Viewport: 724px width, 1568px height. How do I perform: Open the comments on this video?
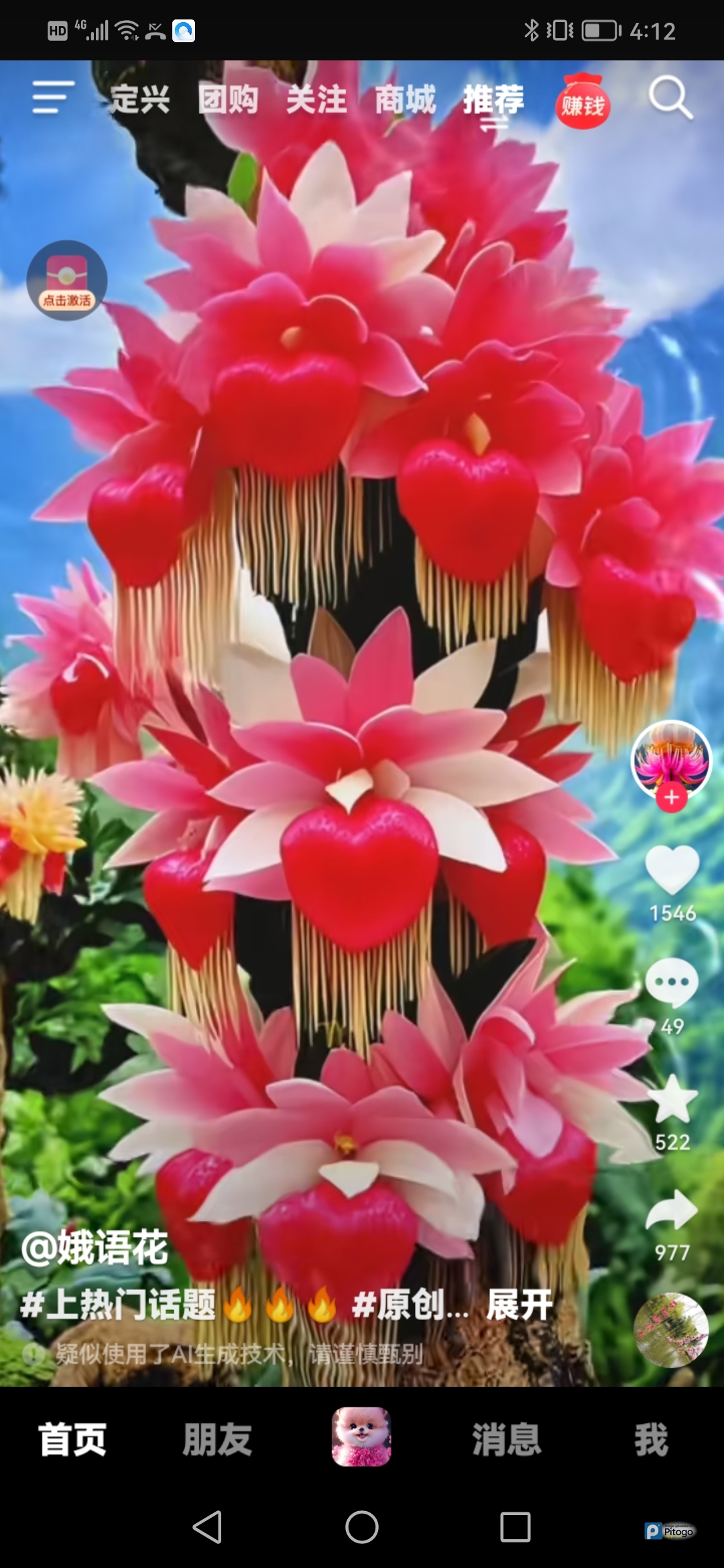[672, 983]
